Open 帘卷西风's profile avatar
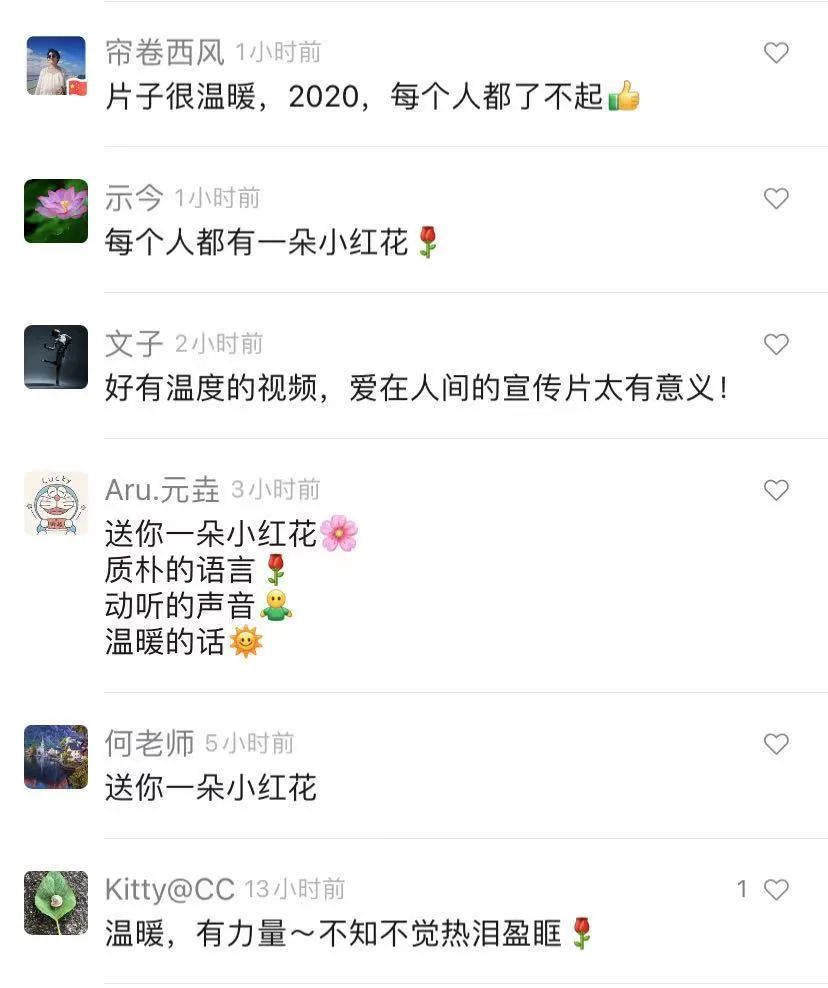Screen dimensions: 828x988 (x=56, y=66)
